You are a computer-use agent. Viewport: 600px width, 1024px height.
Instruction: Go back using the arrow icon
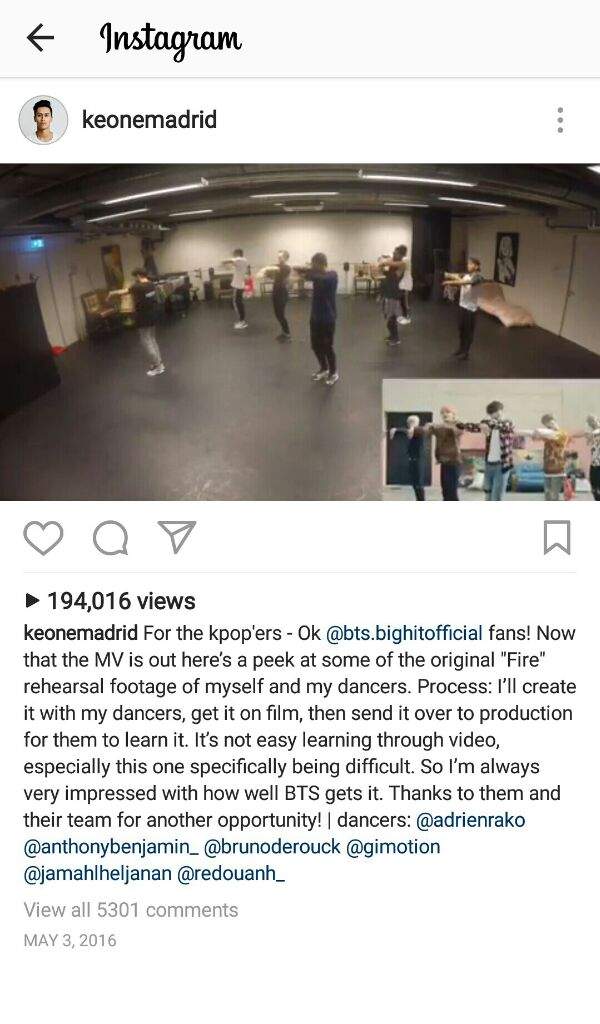pyautogui.click(x=39, y=38)
